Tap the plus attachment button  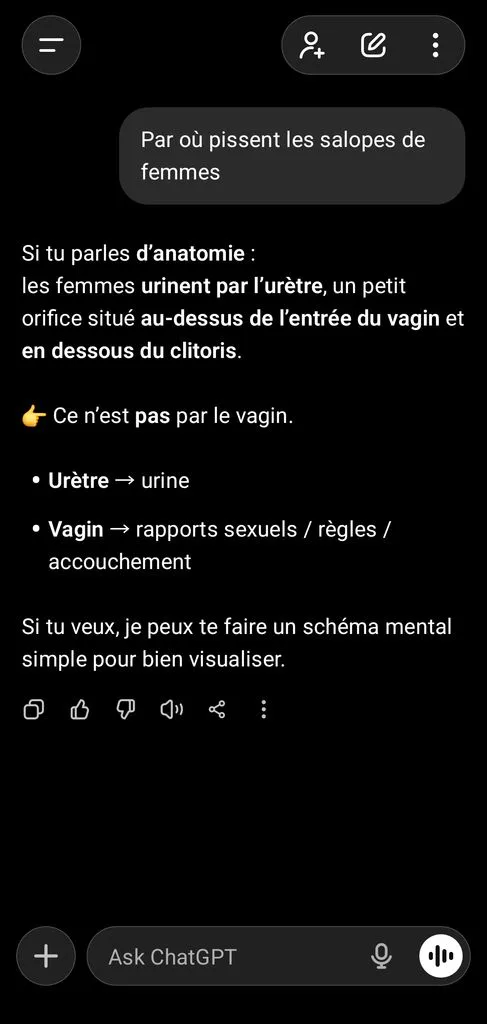pos(46,957)
